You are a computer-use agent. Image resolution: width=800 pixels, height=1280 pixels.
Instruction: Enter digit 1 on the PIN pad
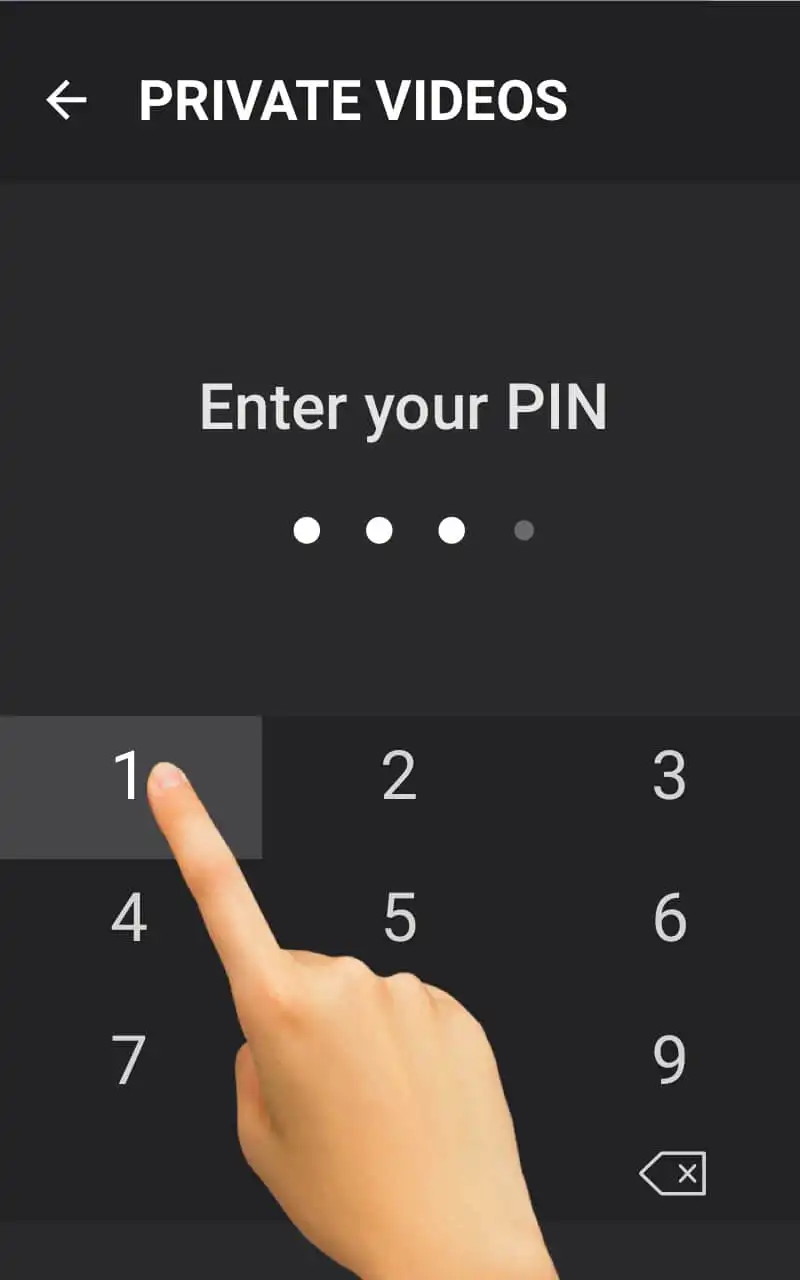131,787
